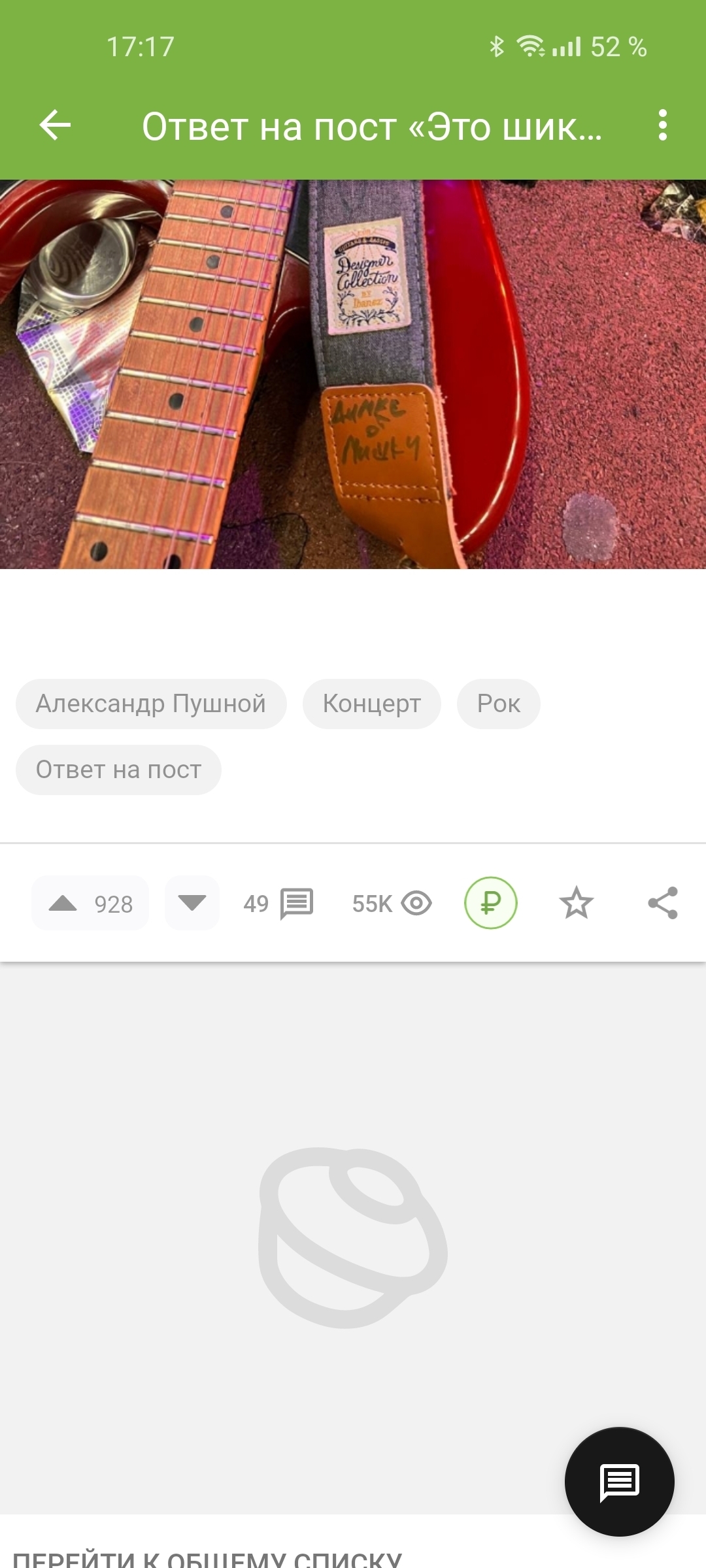Tap Перейти к общему списку
Screen dimensions: 706x1568
click(x=207, y=1558)
